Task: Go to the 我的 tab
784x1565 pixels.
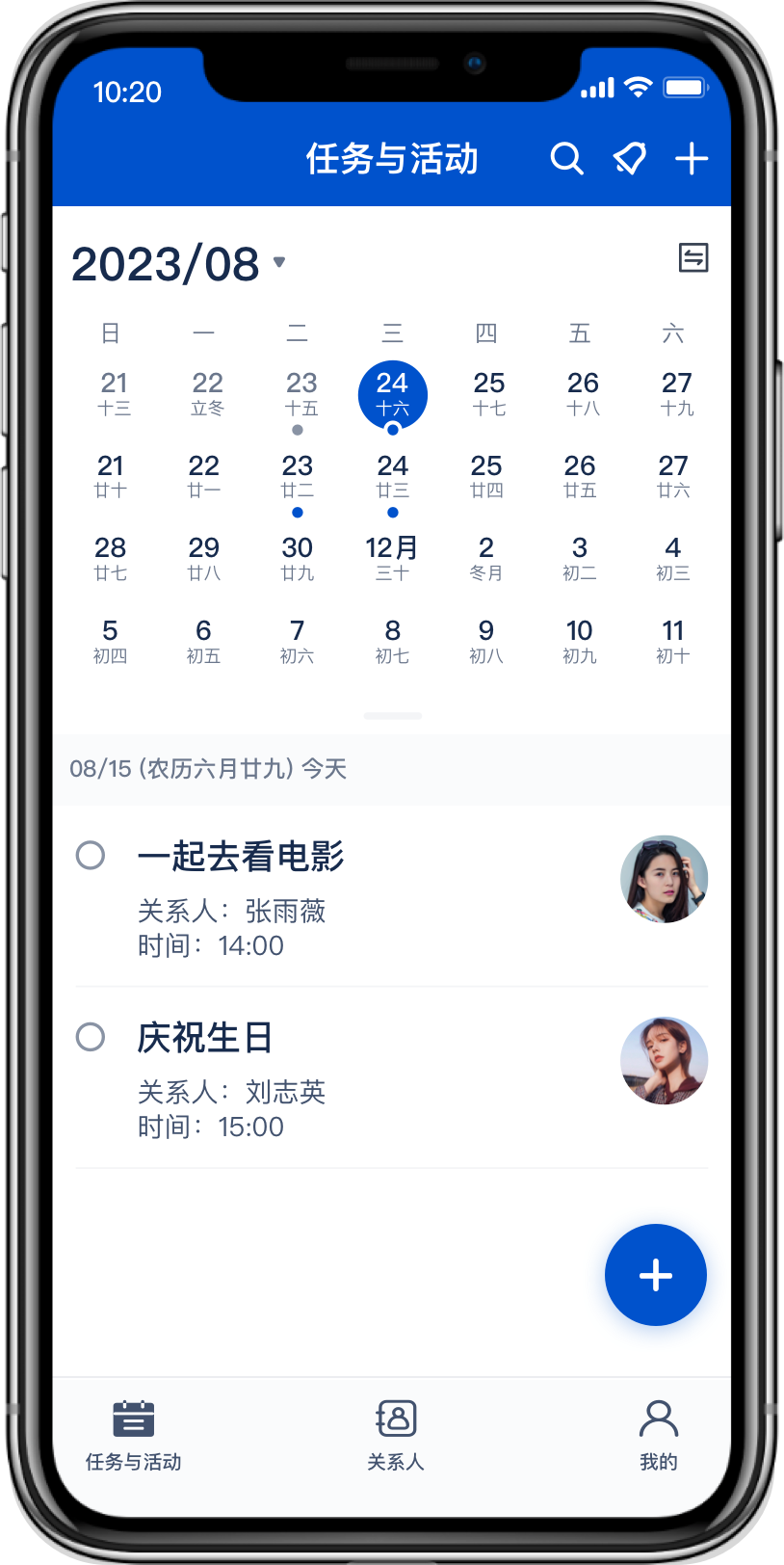Action: click(659, 1434)
